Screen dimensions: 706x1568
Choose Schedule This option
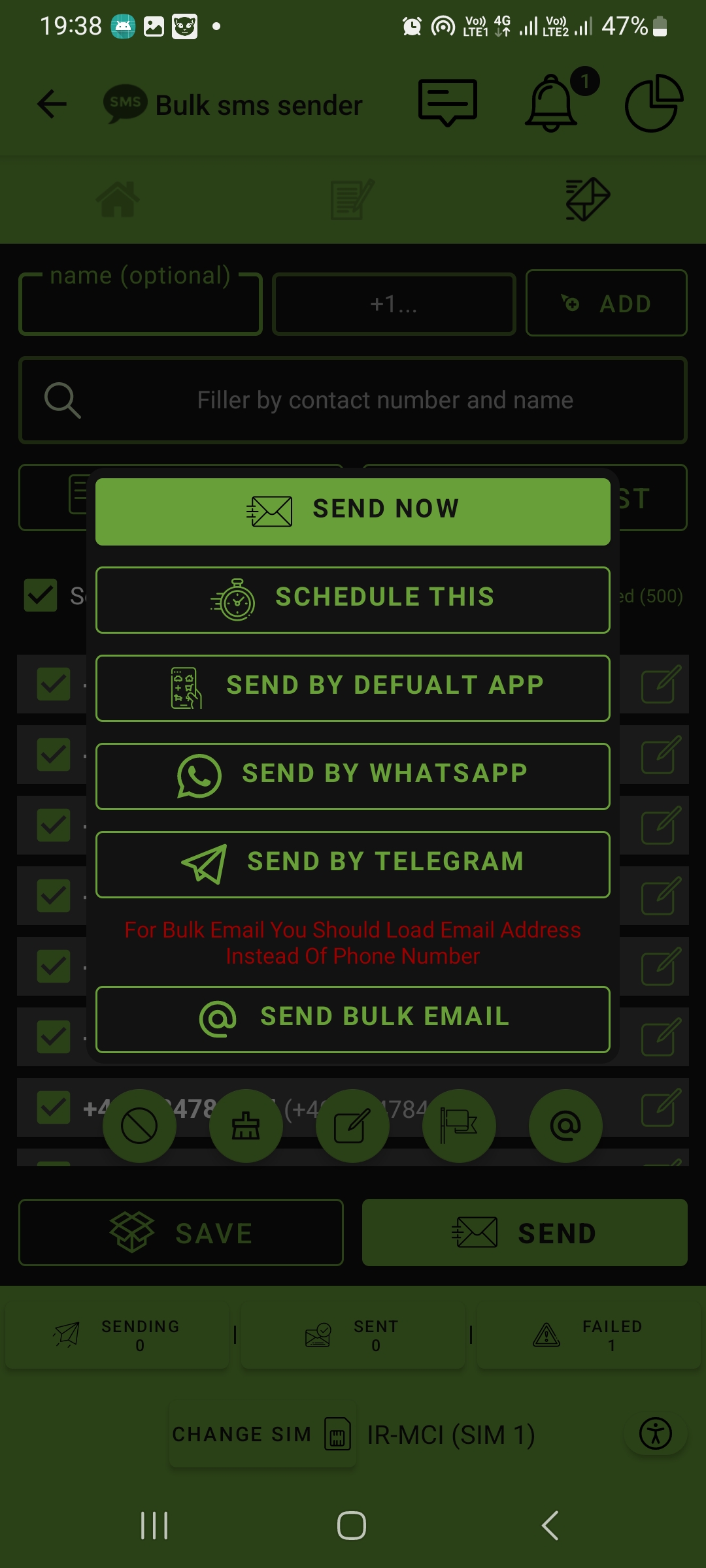pyautogui.click(x=353, y=599)
